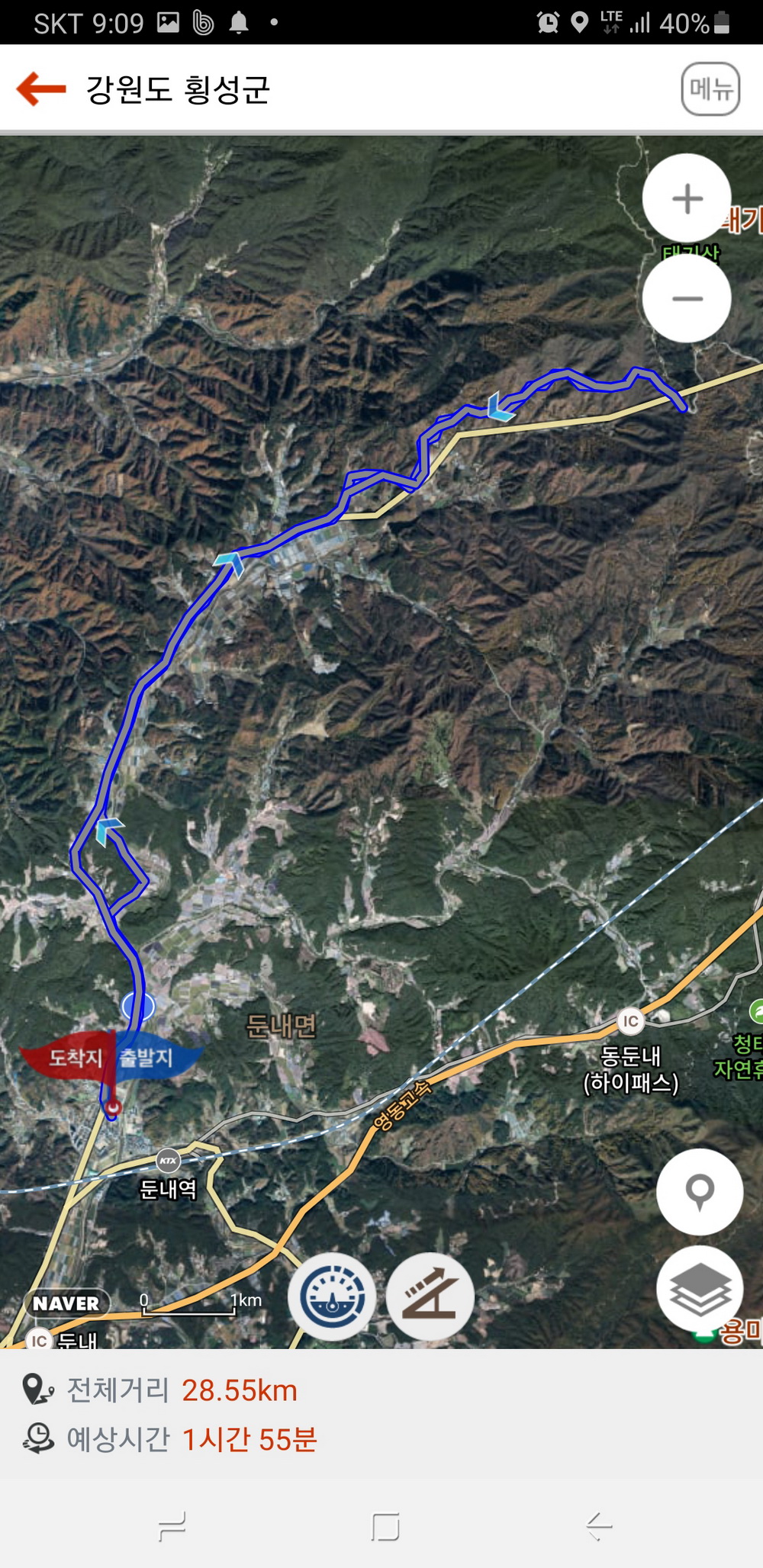763x1568 pixels.
Task: Center map on my location pin
Action: [700, 1191]
